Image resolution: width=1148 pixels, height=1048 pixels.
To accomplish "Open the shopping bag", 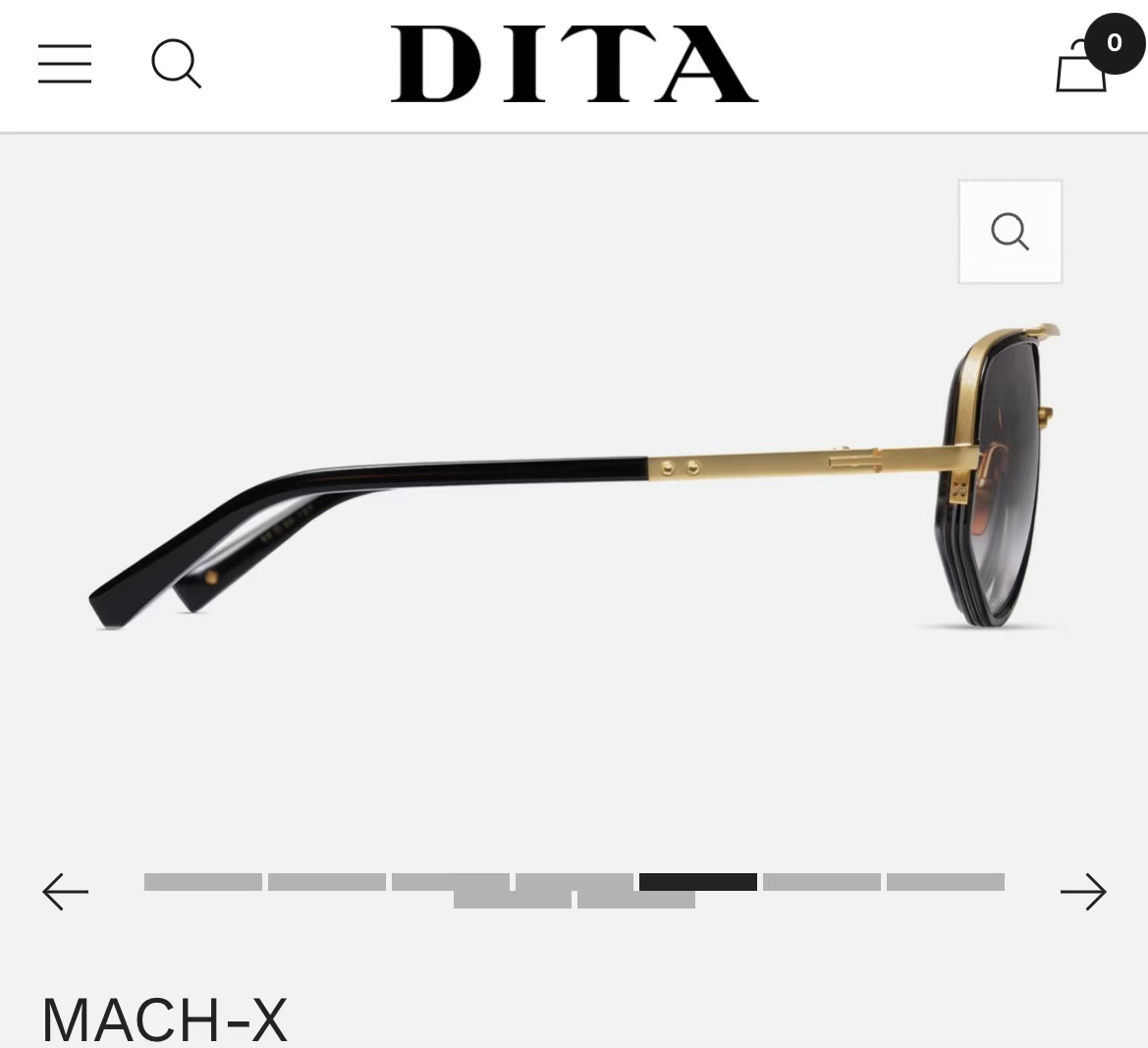I will (x=1082, y=65).
